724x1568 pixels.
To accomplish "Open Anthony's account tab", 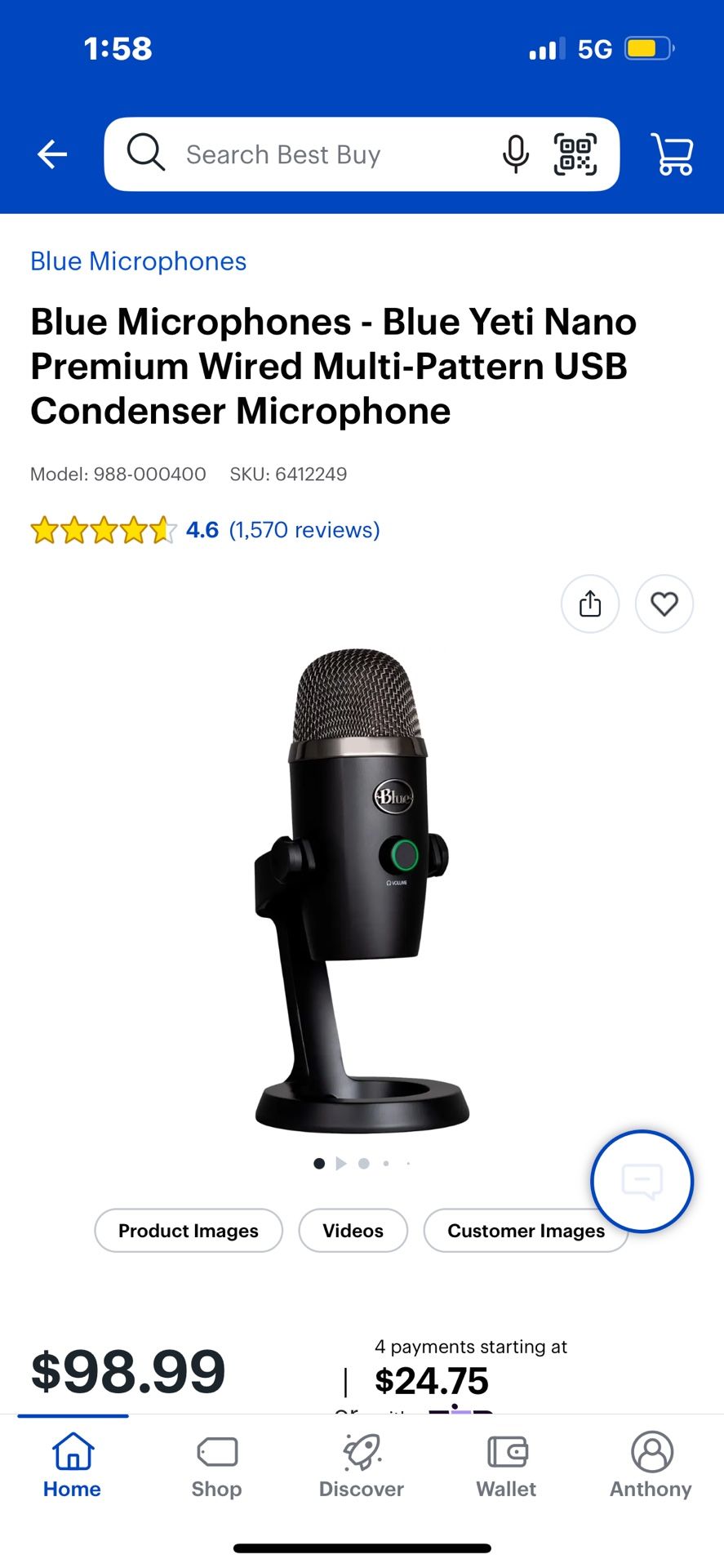I will tap(651, 1466).
